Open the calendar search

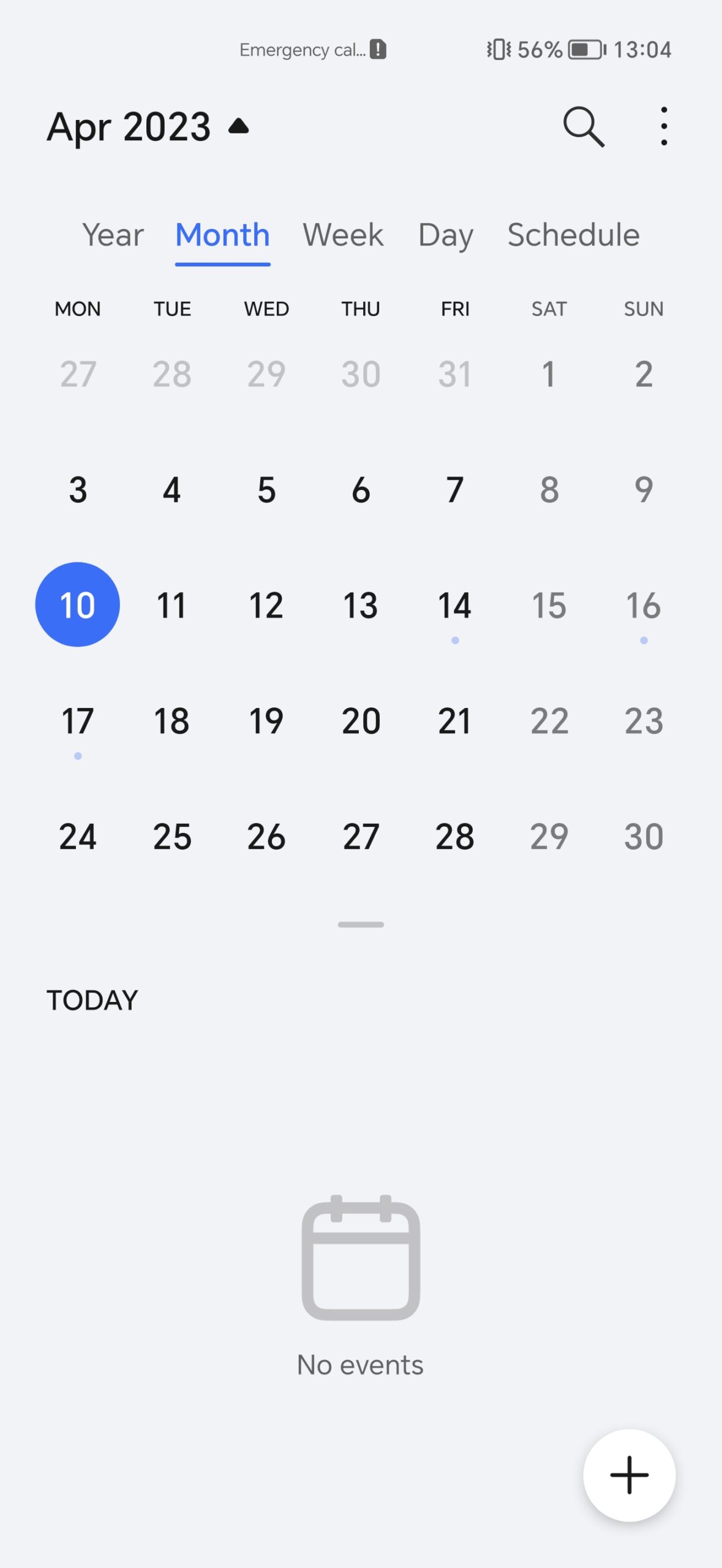pos(584,127)
